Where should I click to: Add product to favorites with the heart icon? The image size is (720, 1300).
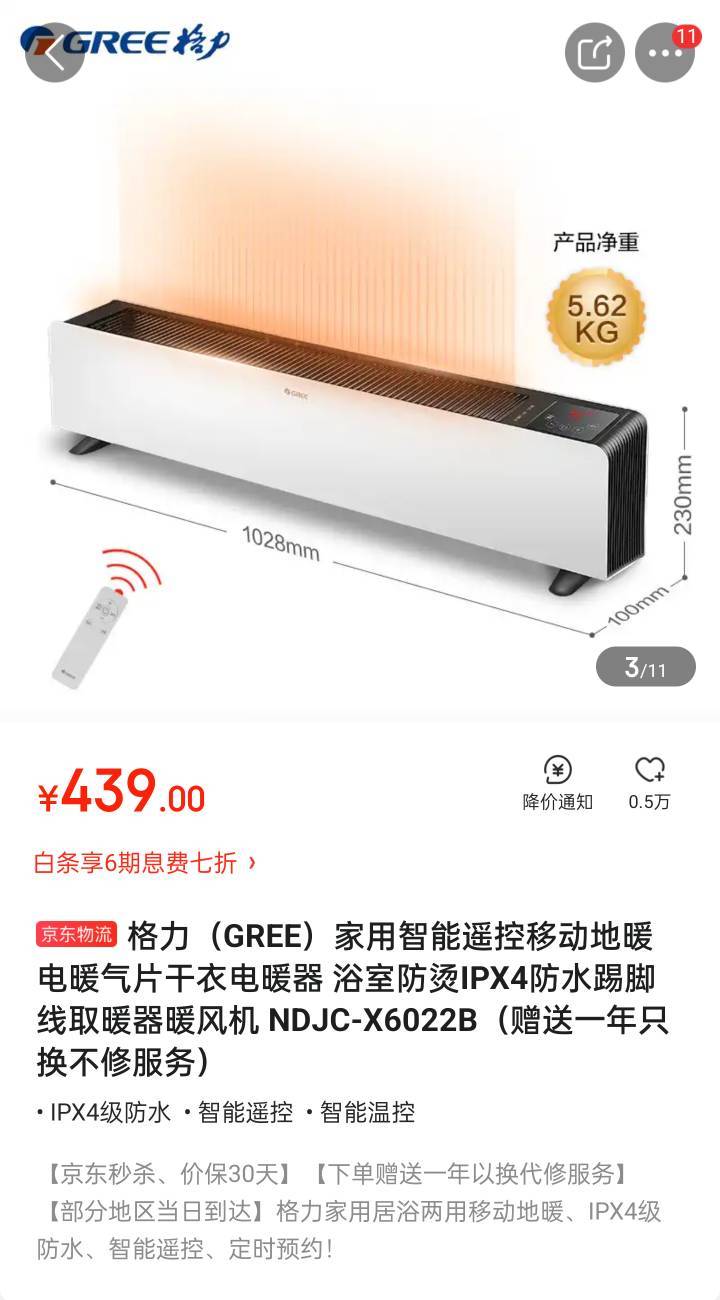click(650, 783)
